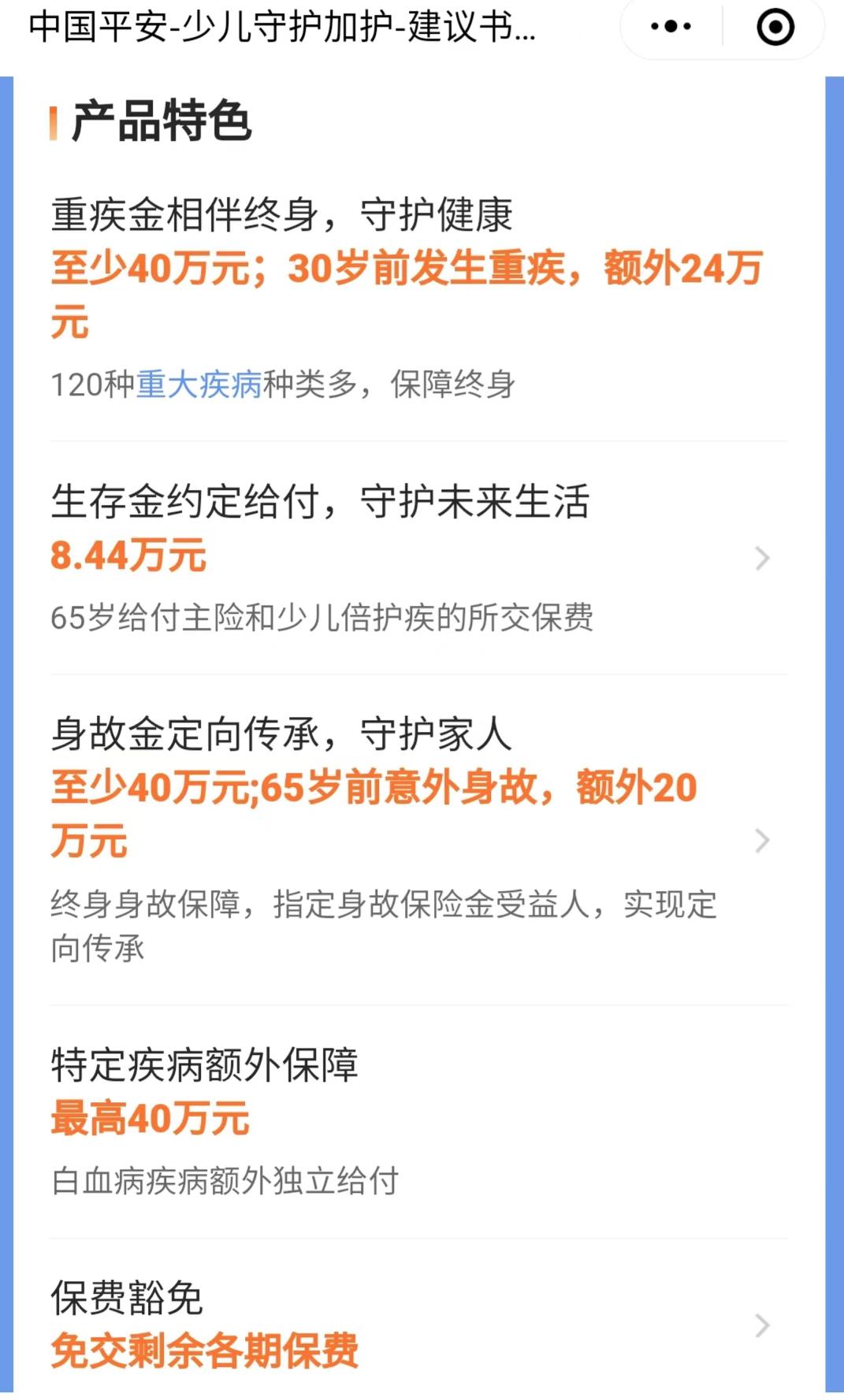Open the WeChat mini-program more options menu
Image resolution: width=844 pixels, height=1400 pixels.
[x=669, y=27]
